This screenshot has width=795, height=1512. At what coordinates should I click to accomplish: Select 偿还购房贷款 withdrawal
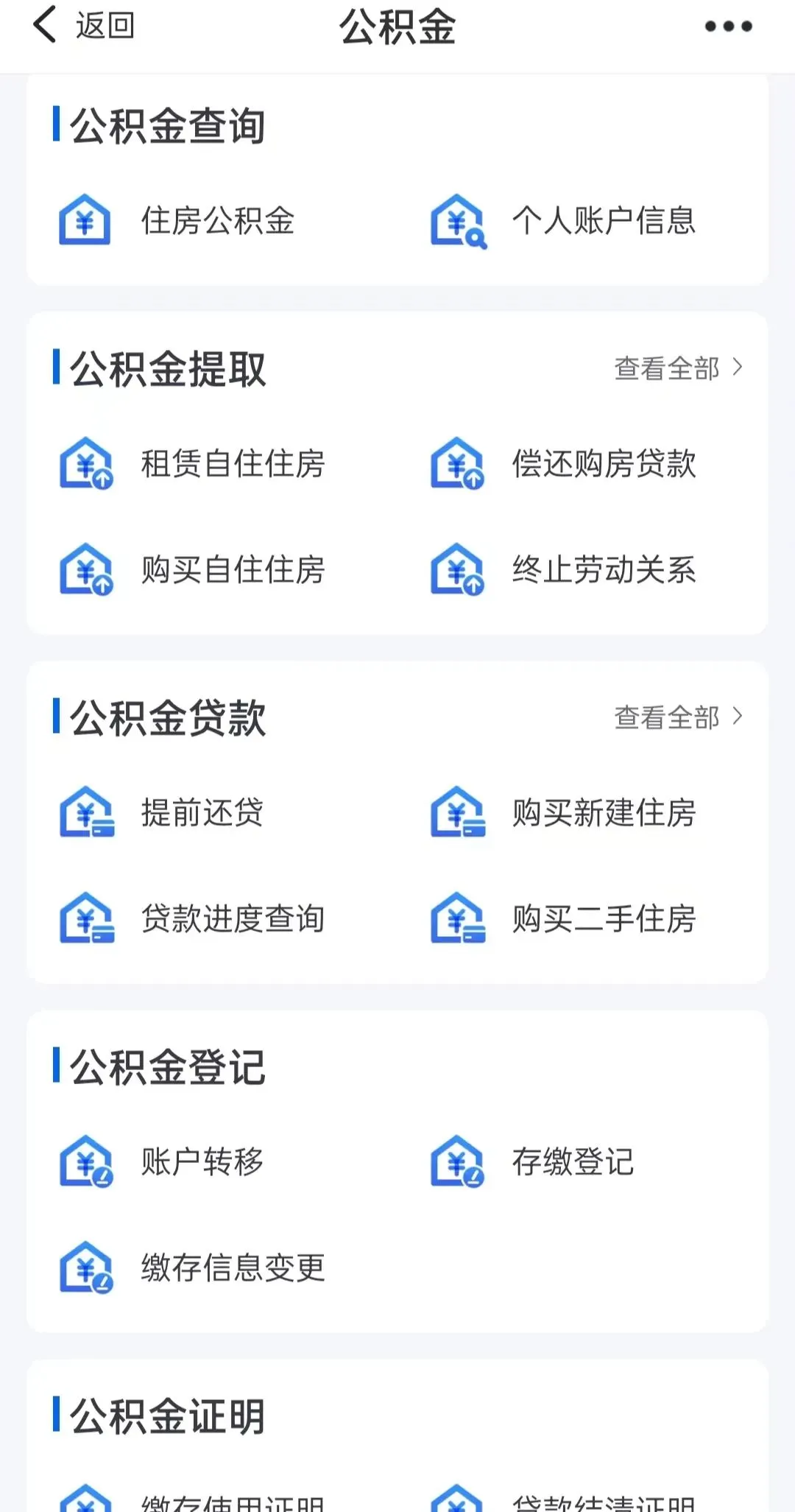563,463
